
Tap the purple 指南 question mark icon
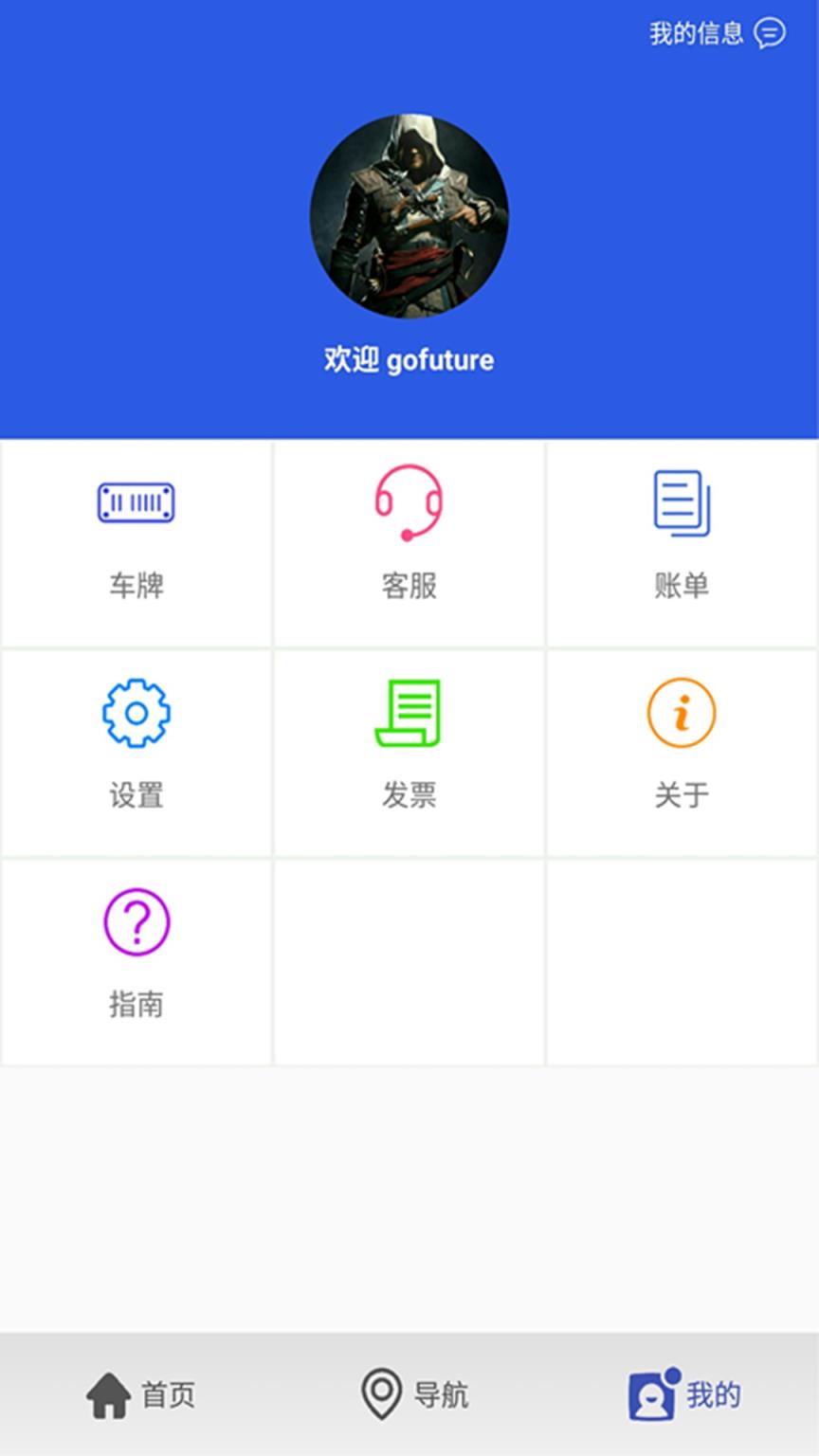point(136,919)
